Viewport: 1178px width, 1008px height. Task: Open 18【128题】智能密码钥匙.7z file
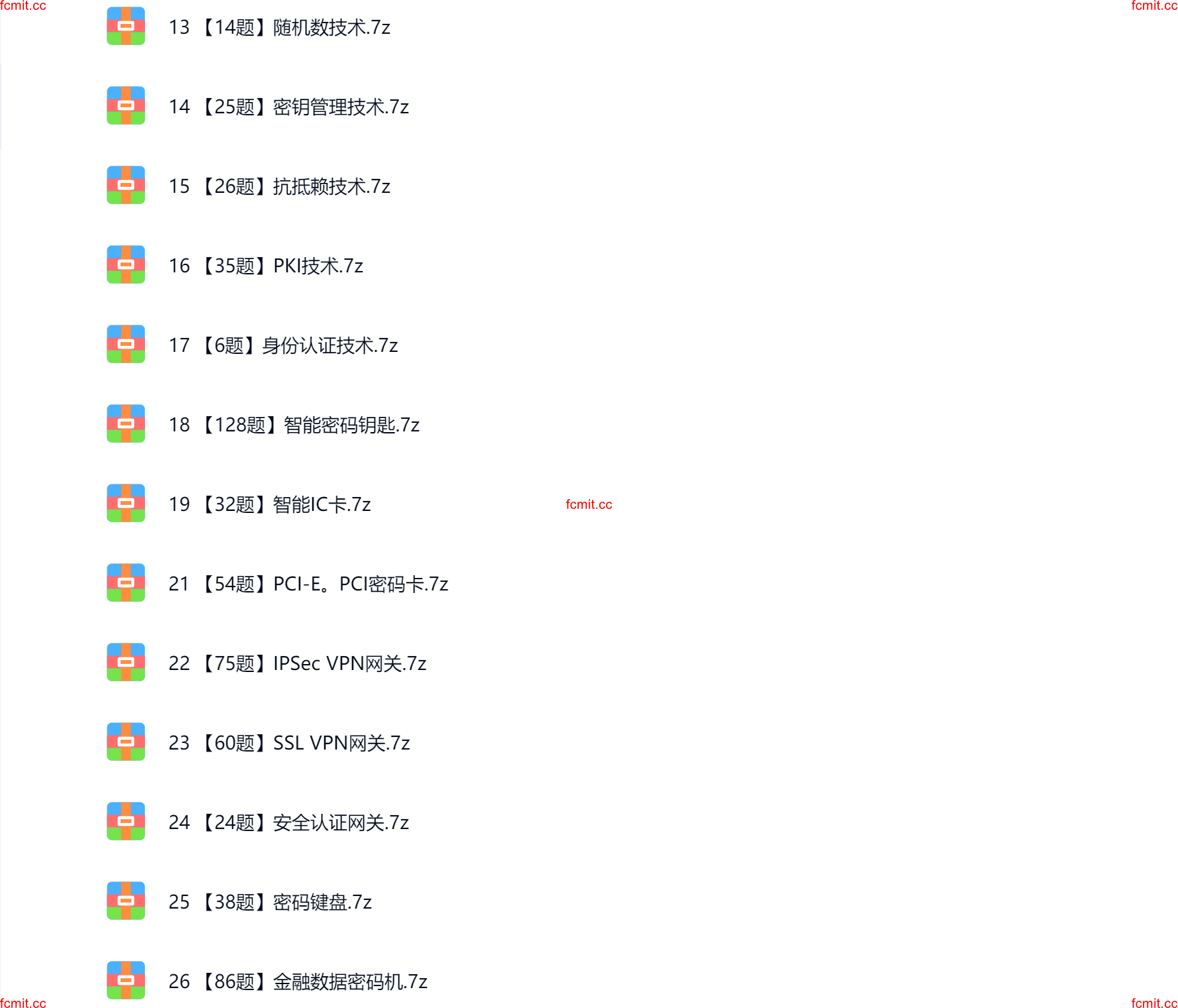click(294, 425)
